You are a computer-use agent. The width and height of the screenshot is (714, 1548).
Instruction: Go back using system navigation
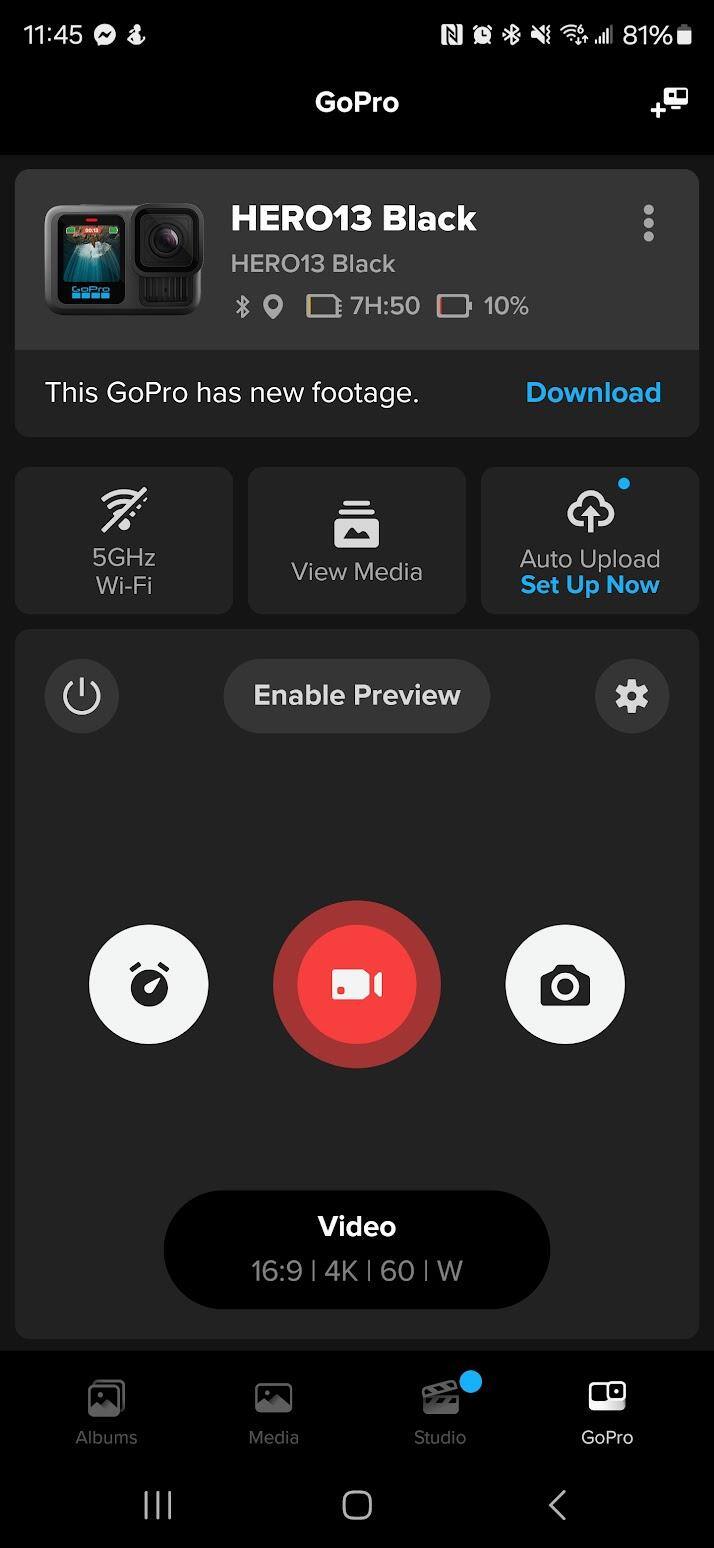(x=557, y=1504)
